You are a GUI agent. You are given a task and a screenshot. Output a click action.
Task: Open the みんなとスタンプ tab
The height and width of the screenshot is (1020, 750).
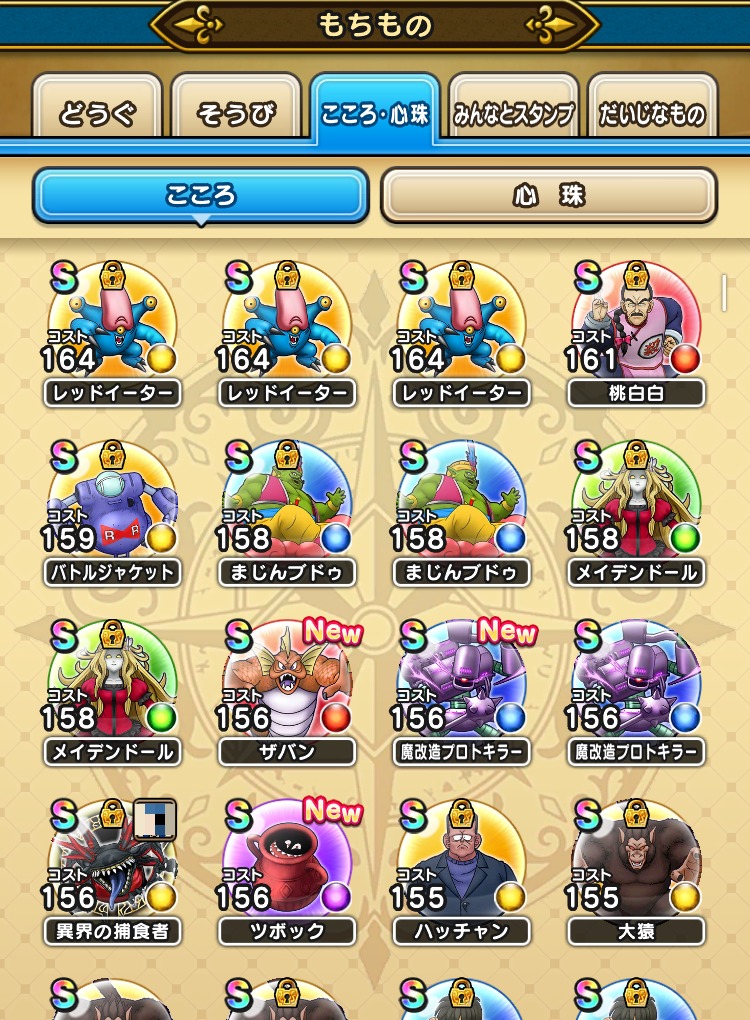[x=514, y=111]
